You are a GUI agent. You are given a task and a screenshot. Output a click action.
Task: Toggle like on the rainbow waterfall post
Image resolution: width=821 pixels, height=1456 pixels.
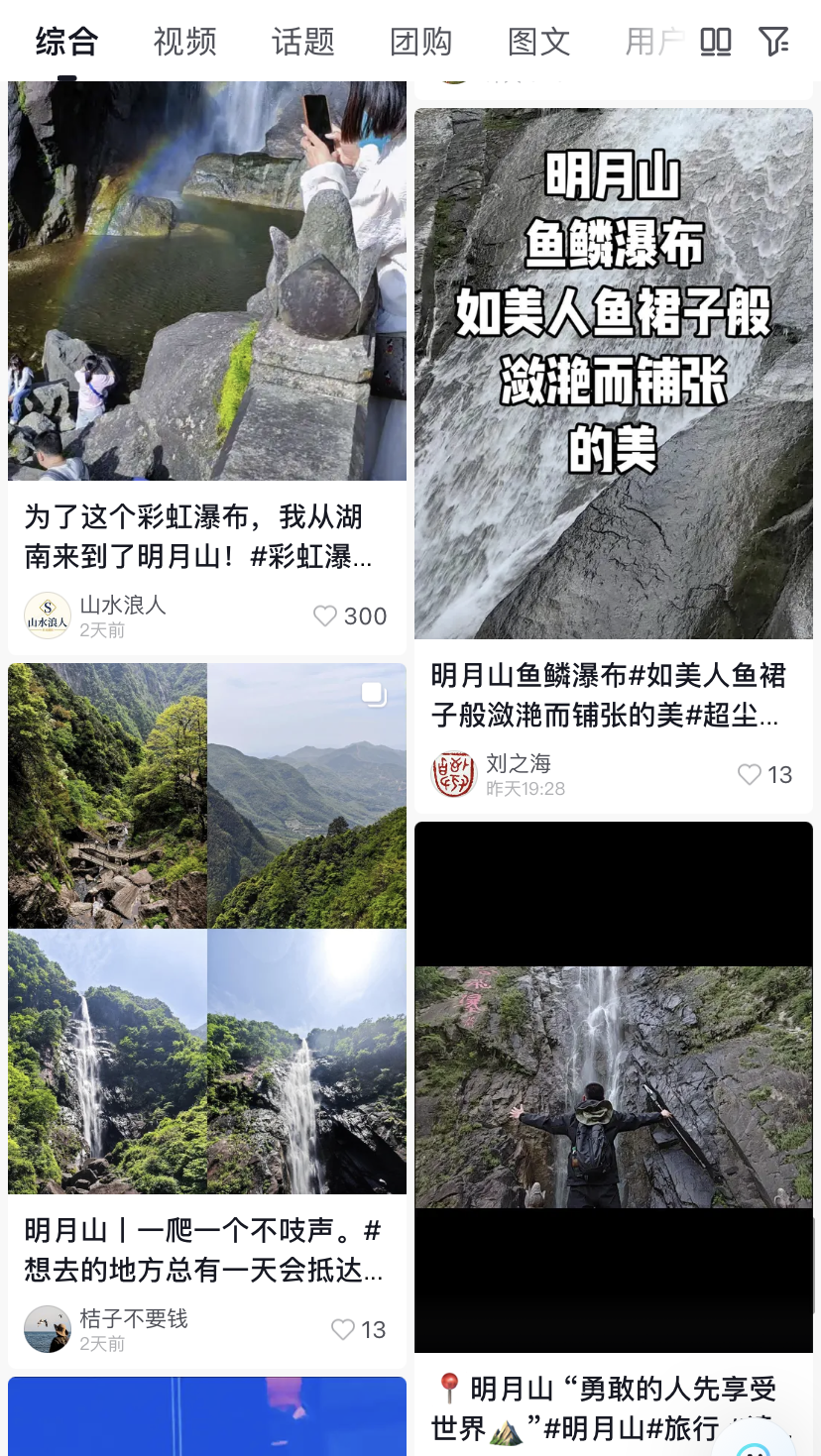(325, 616)
